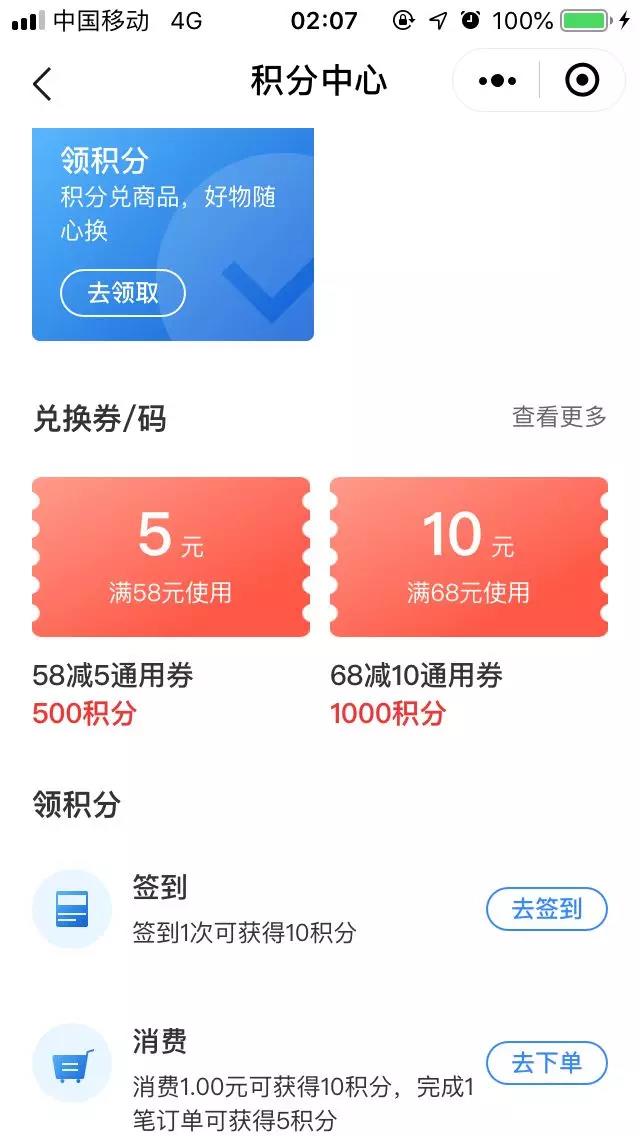Open 查看更多 for more coupons
The image size is (640, 1136).
pyautogui.click(x=559, y=417)
